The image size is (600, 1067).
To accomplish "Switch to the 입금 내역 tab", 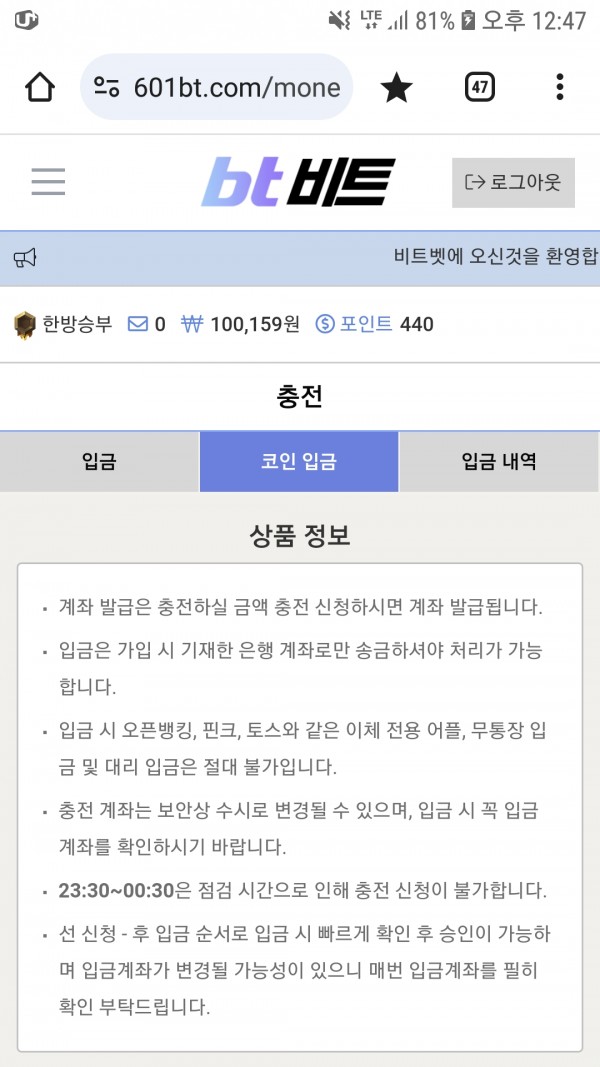I will click(x=499, y=462).
